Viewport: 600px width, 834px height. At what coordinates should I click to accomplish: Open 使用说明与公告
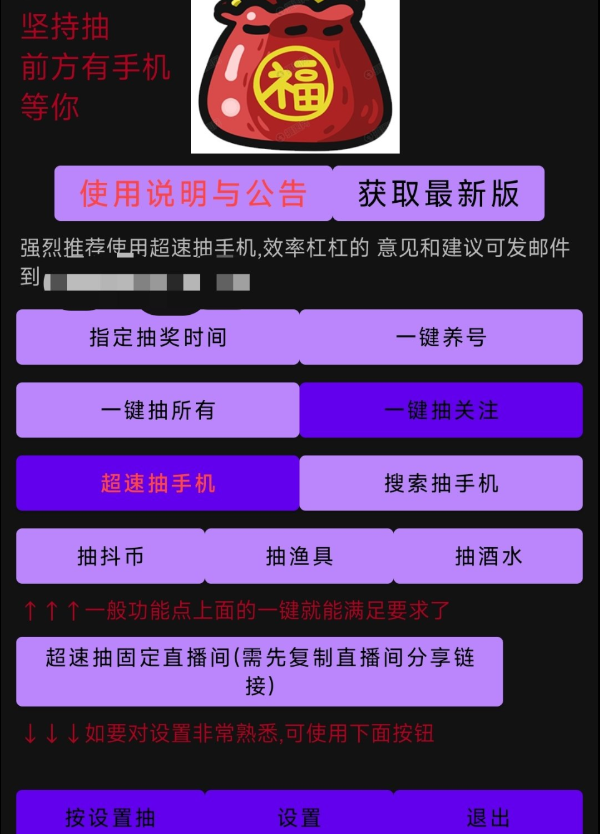click(x=193, y=193)
